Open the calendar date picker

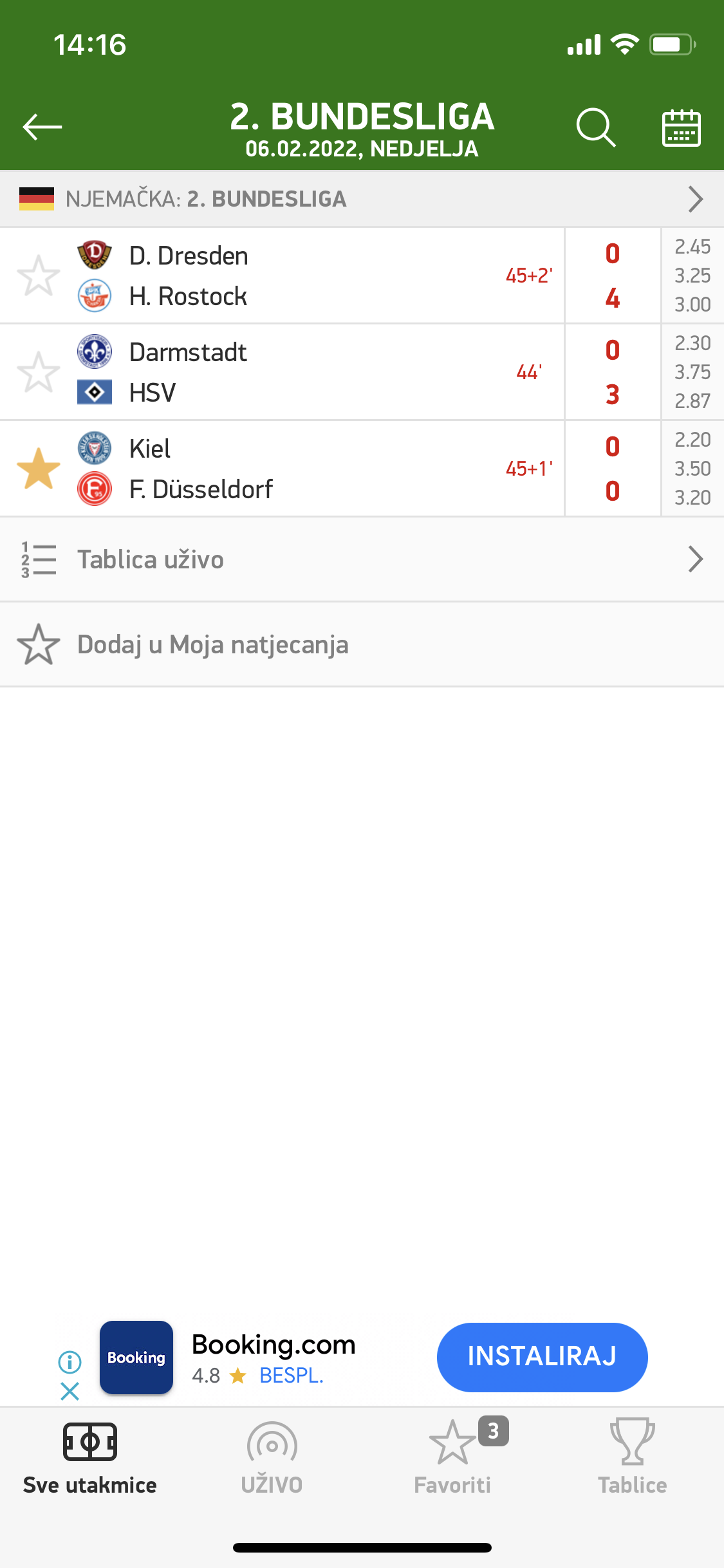pos(682,127)
